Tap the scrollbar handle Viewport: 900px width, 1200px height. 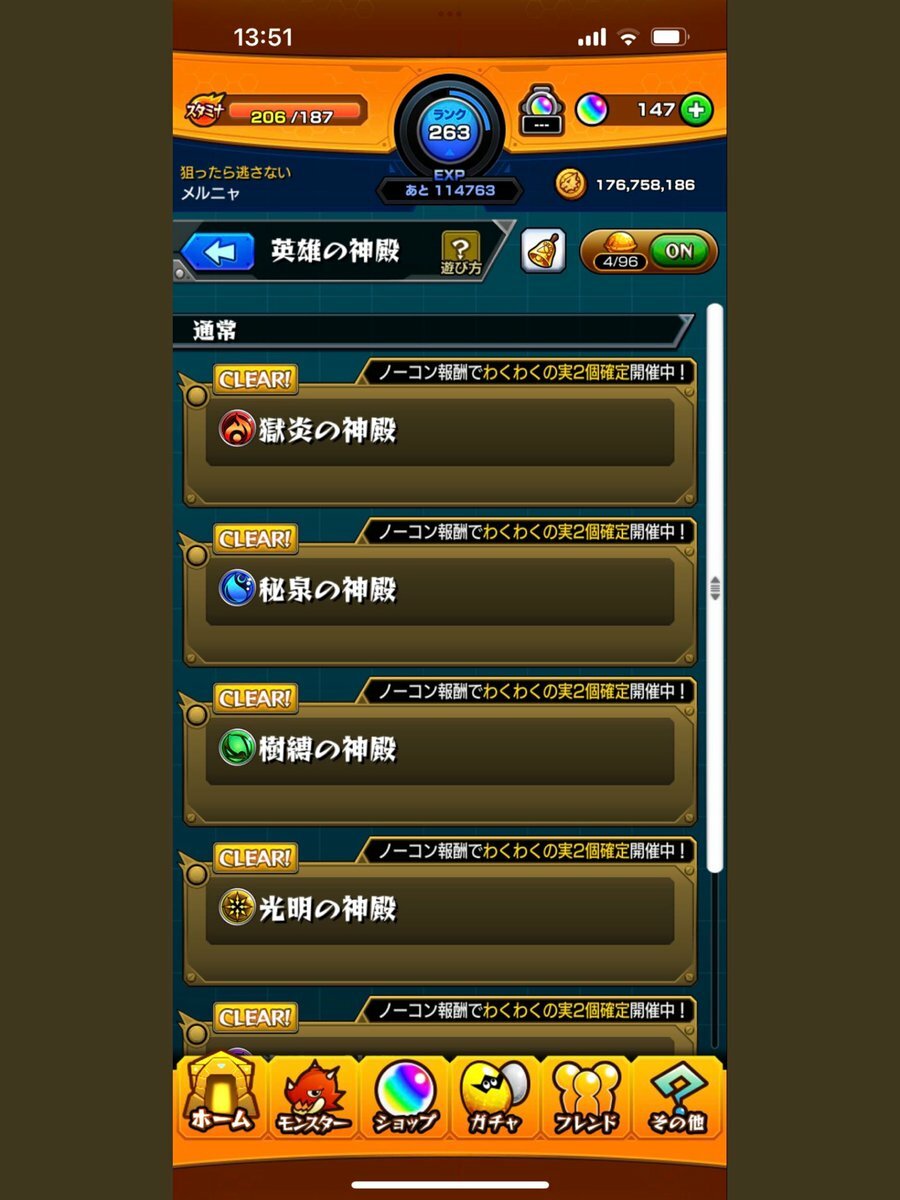click(x=715, y=588)
